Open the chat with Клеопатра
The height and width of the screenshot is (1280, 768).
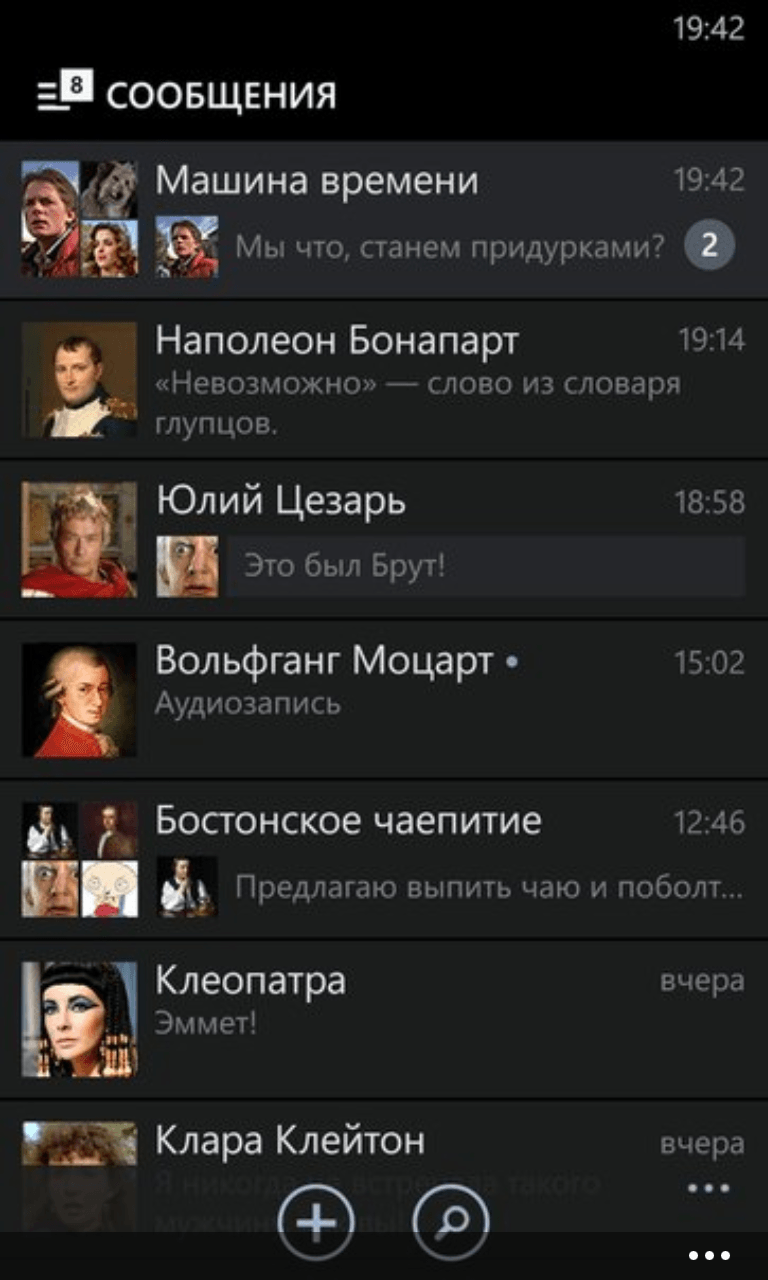(x=384, y=1020)
